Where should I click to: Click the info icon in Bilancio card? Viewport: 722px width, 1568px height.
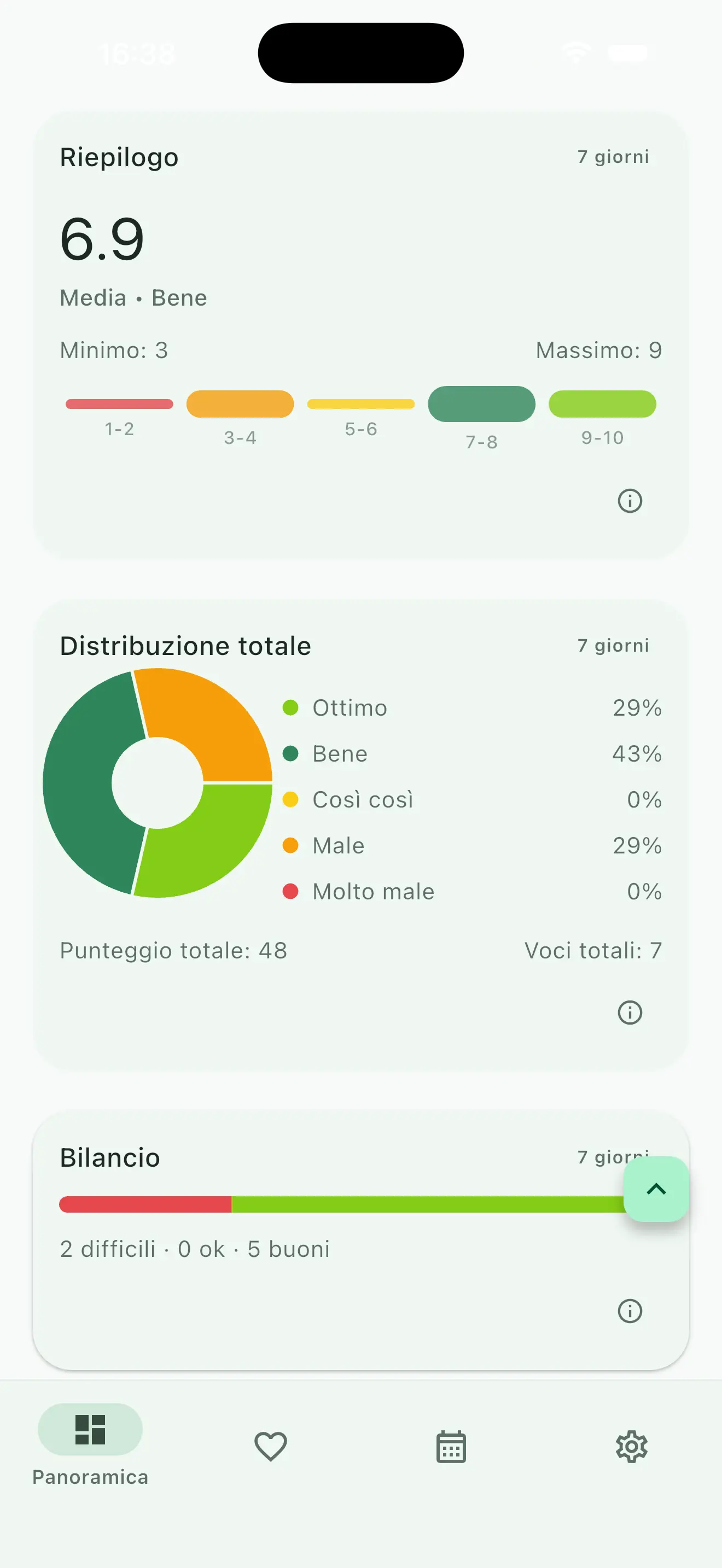[x=630, y=1311]
